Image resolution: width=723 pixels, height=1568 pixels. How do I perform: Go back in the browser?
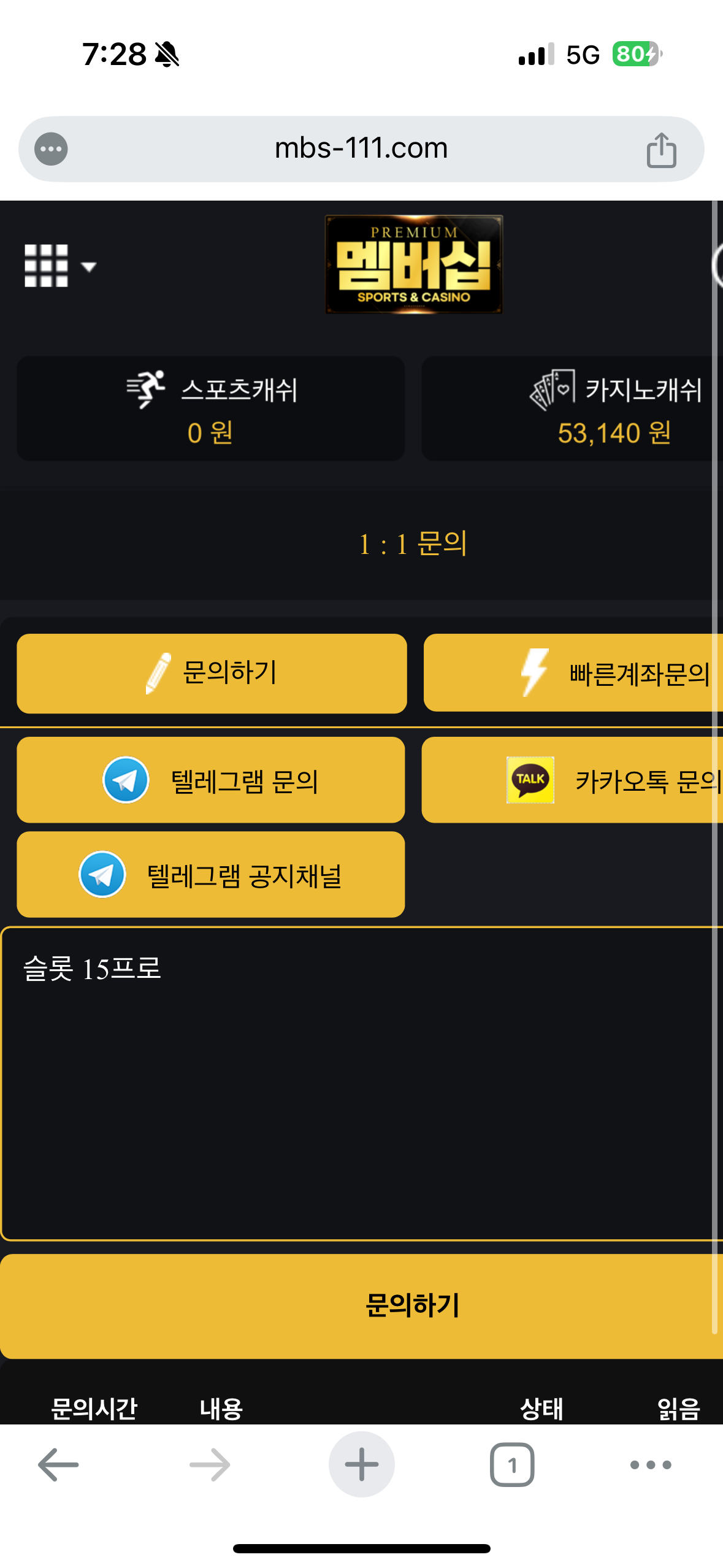tap(58, 1464)
